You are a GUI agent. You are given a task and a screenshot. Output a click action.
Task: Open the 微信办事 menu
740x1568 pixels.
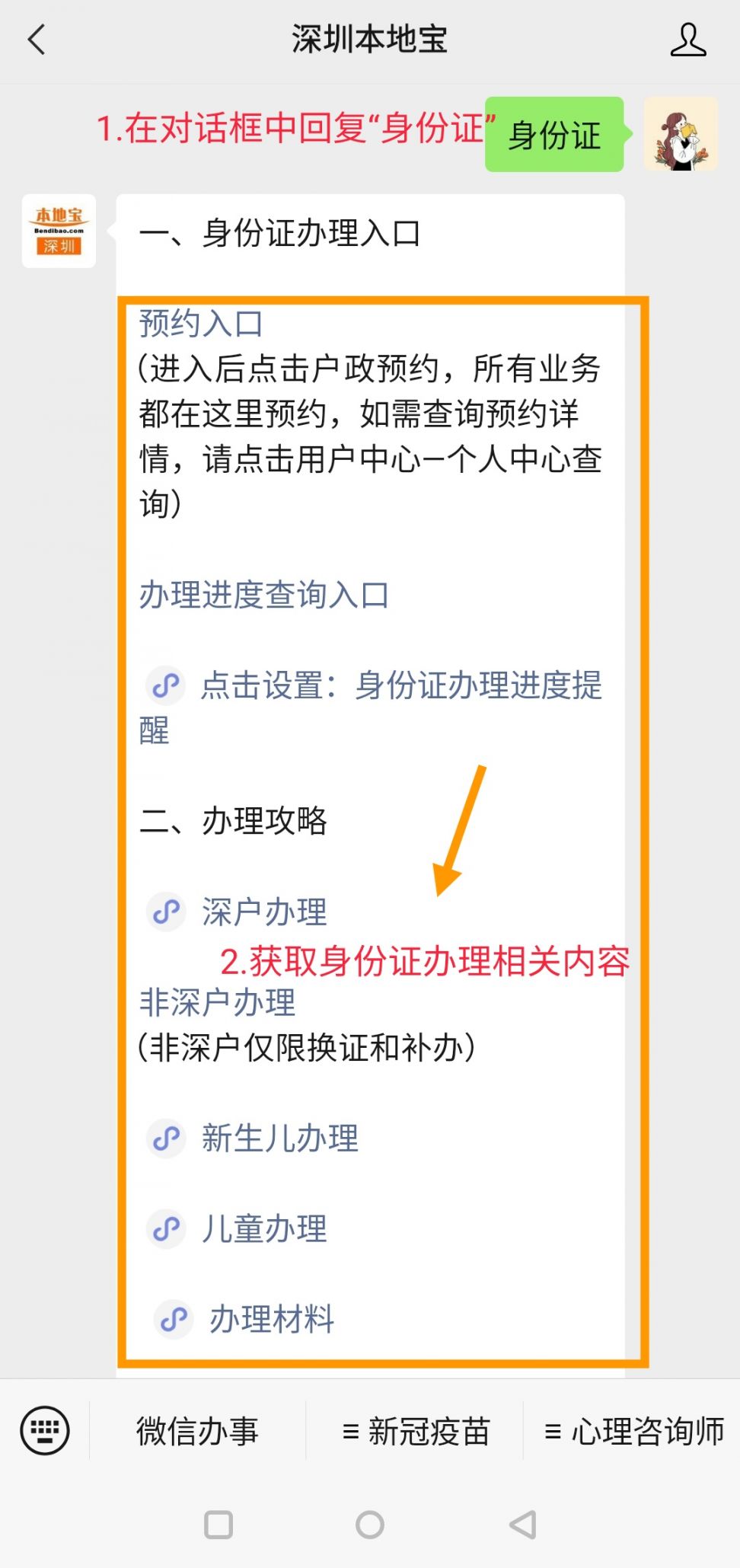[x=197, y=1431]
